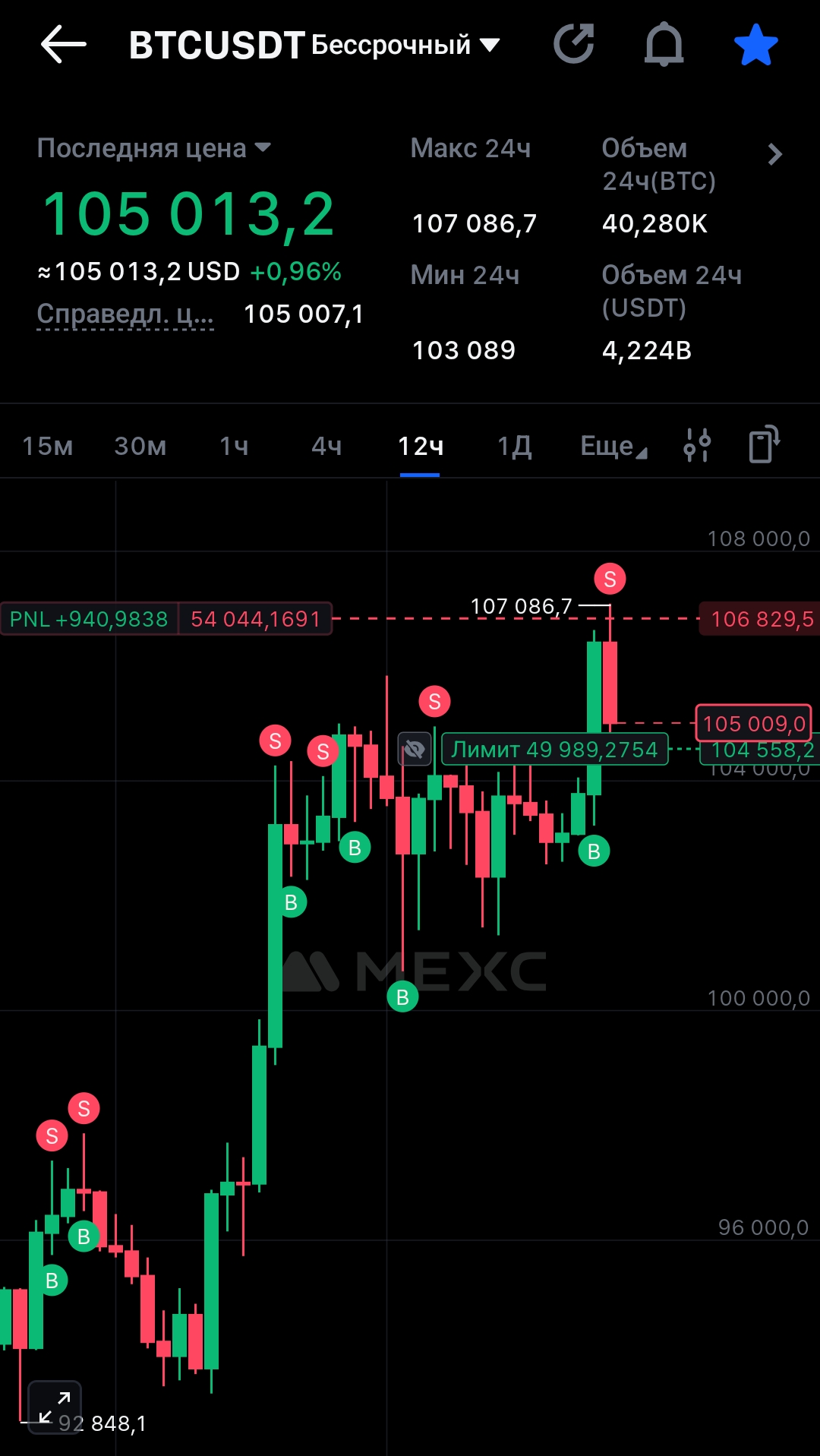Screen dimensions: 820x1456
Task: Select the 4ч chart interval
Action: coord(326,446)
